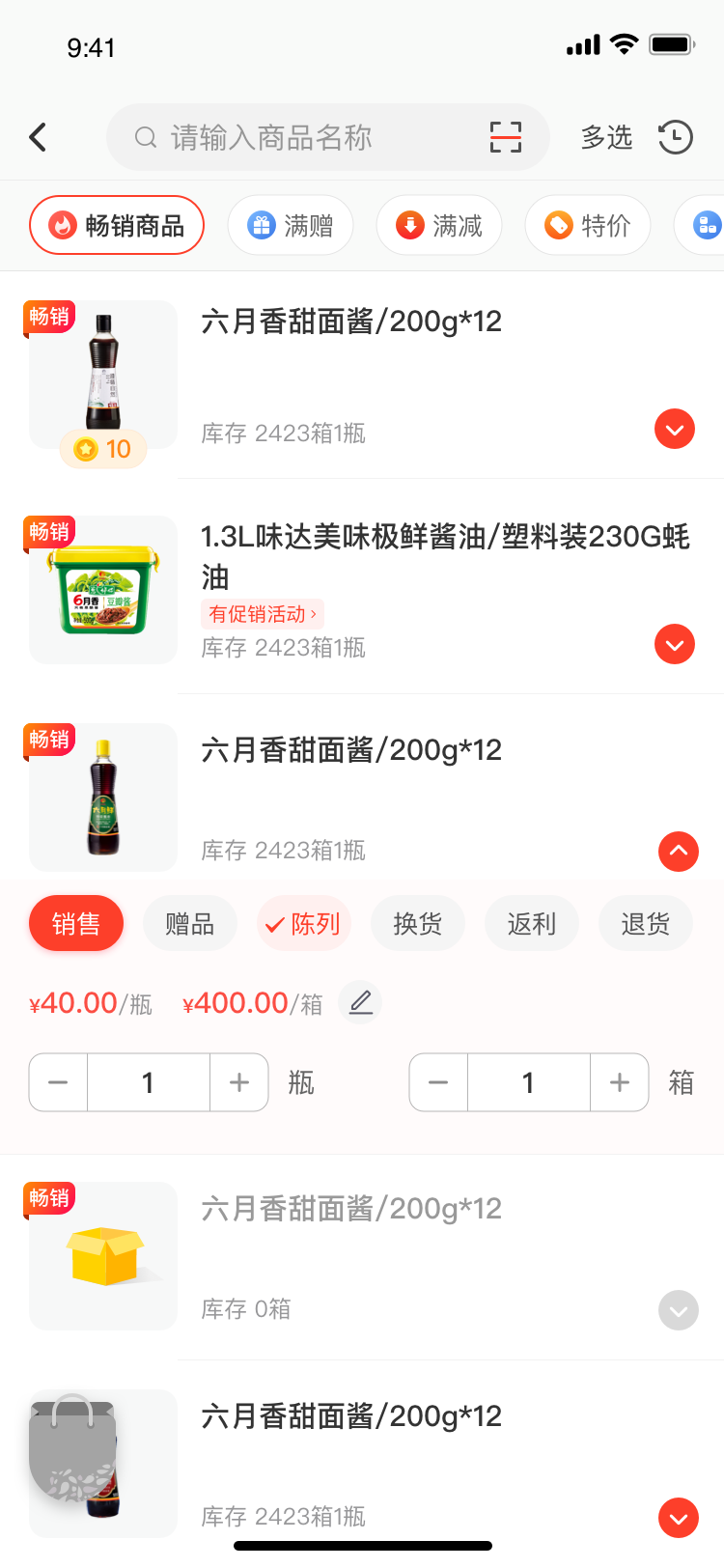Tap the product name search field

309,138
